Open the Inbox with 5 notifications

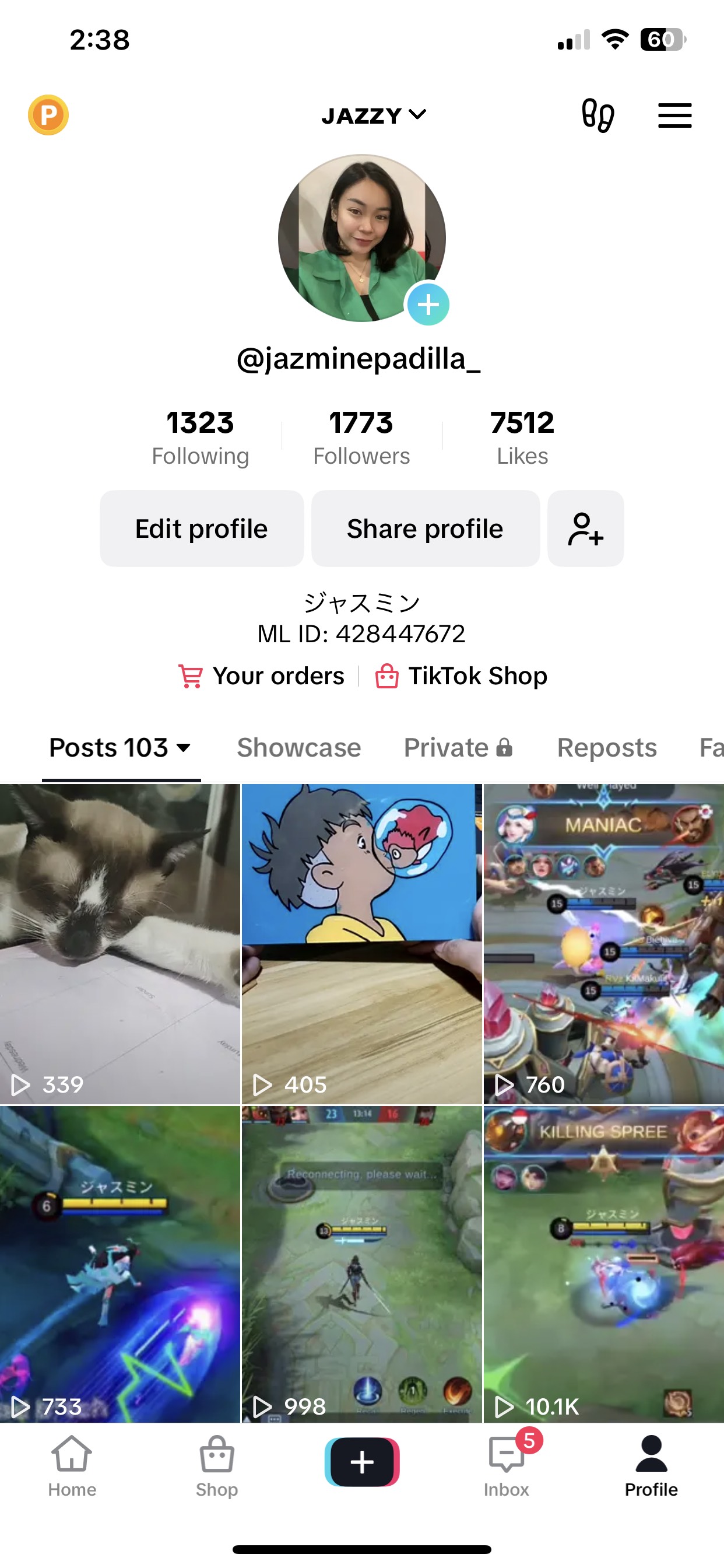[x=507, y=1464]
